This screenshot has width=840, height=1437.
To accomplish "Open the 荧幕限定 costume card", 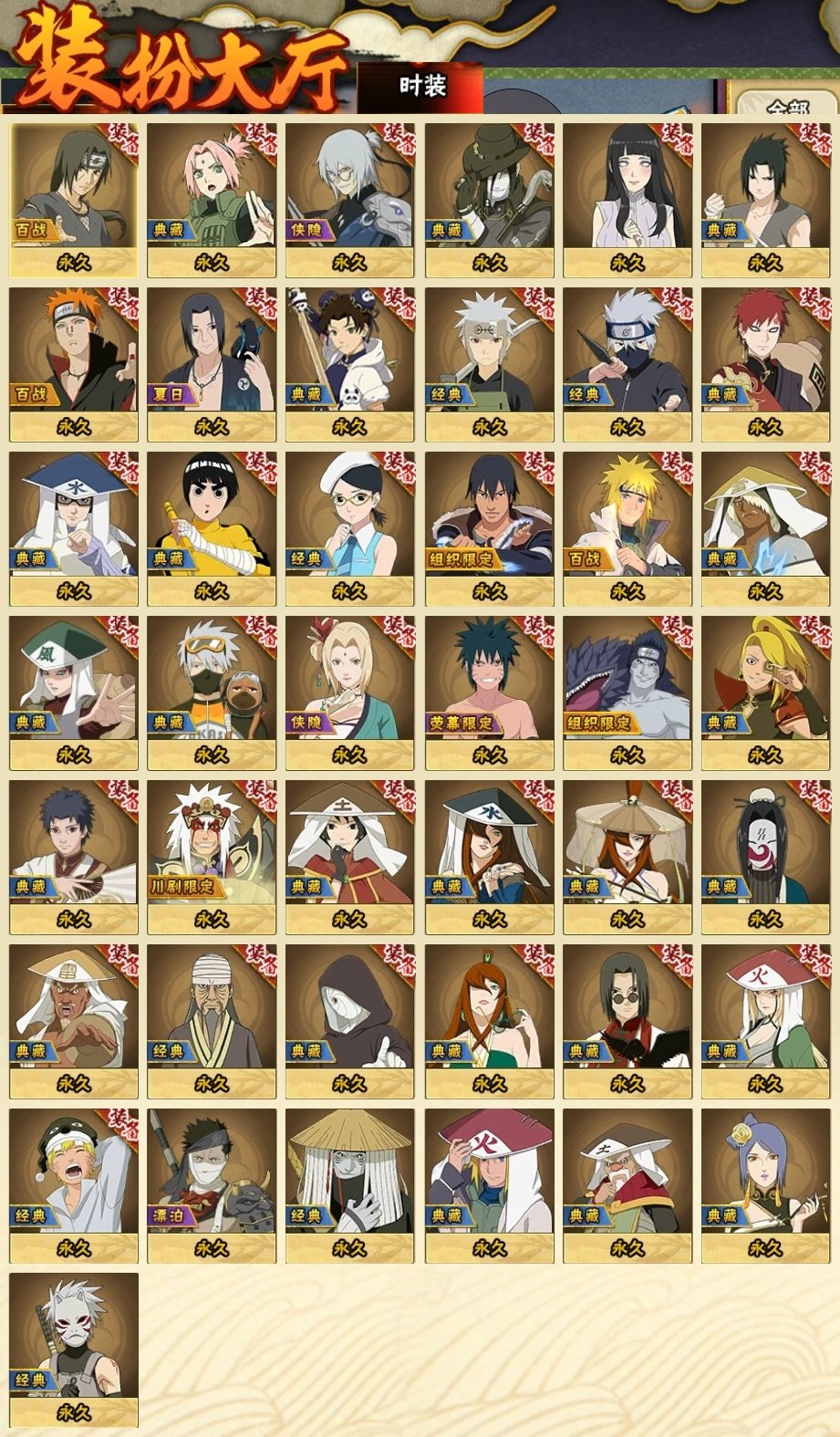I will point(489,692).
